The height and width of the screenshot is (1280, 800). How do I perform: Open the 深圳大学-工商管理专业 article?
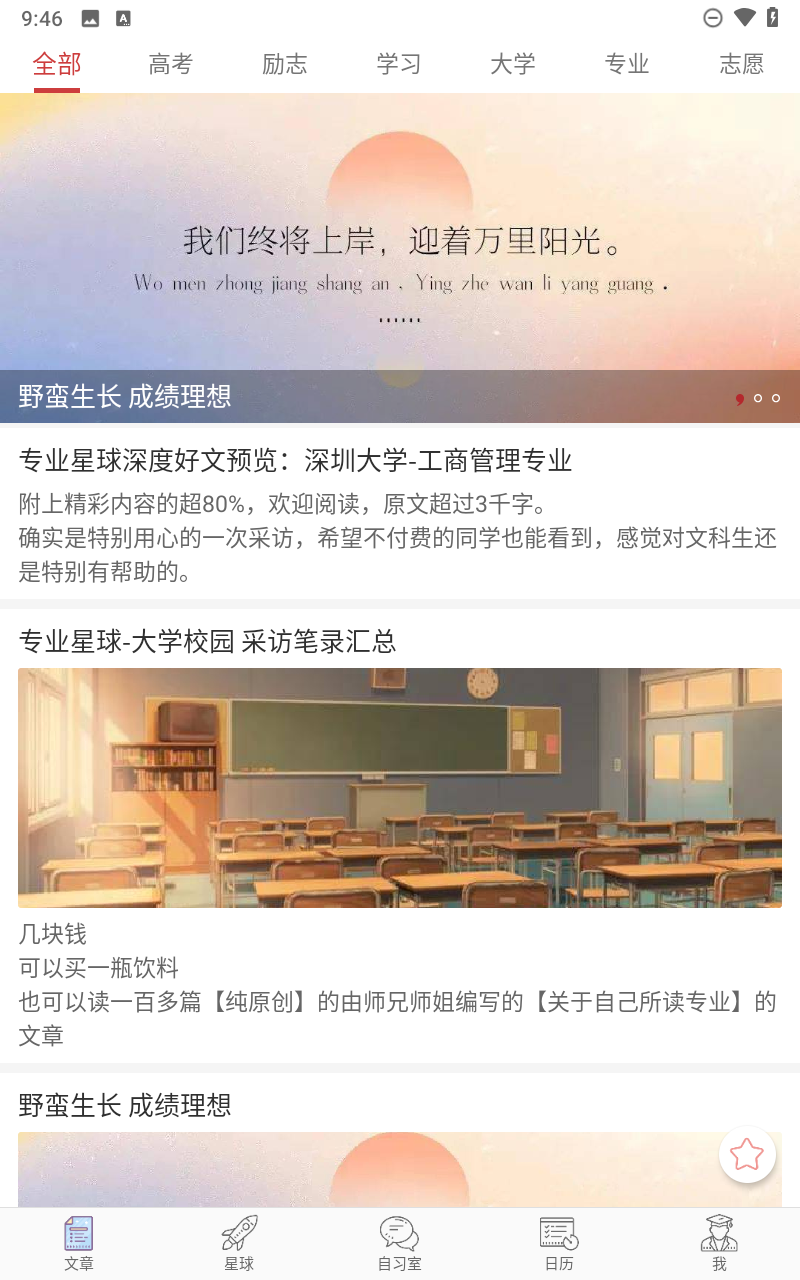400,513
